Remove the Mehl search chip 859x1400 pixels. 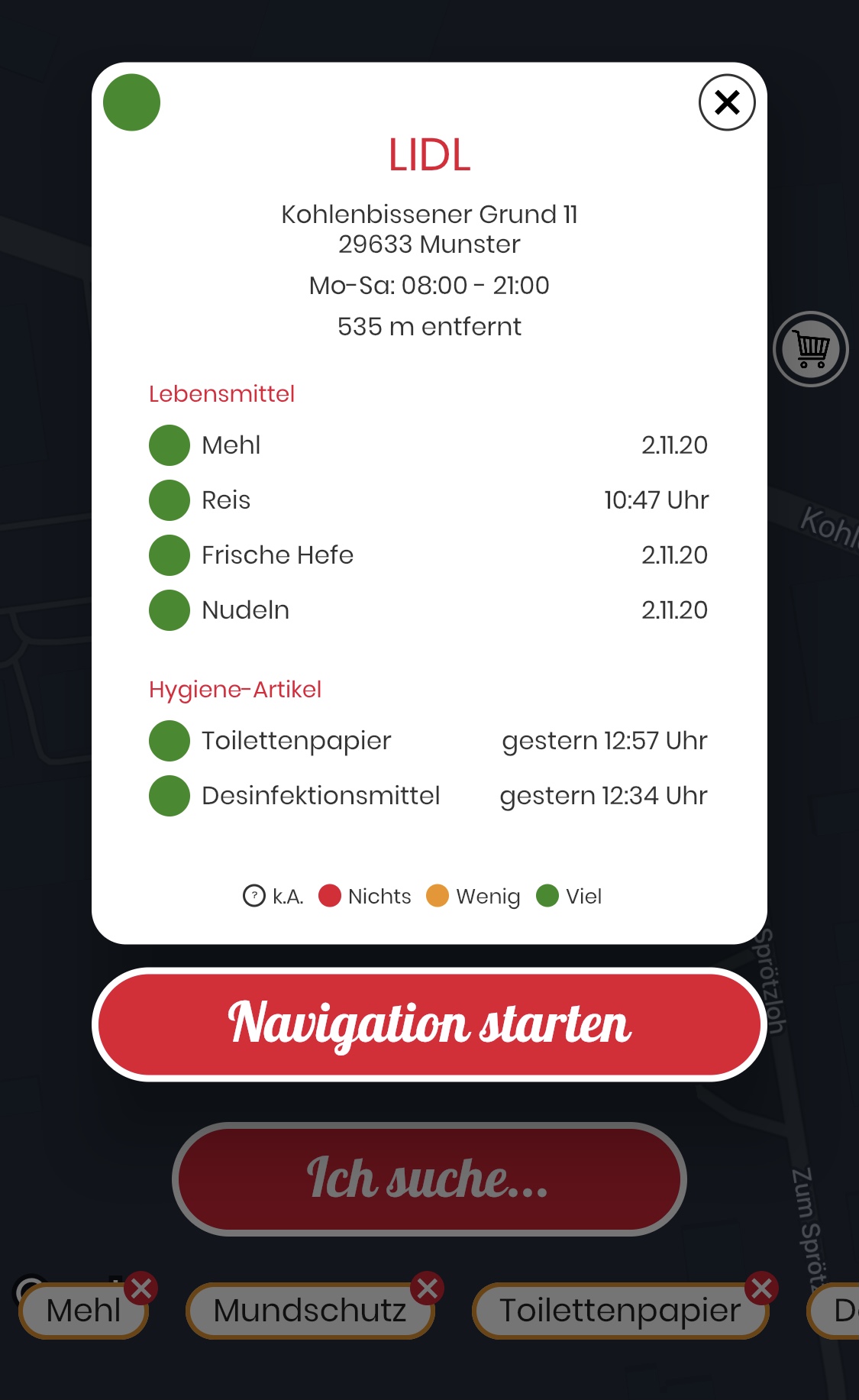141,1288
